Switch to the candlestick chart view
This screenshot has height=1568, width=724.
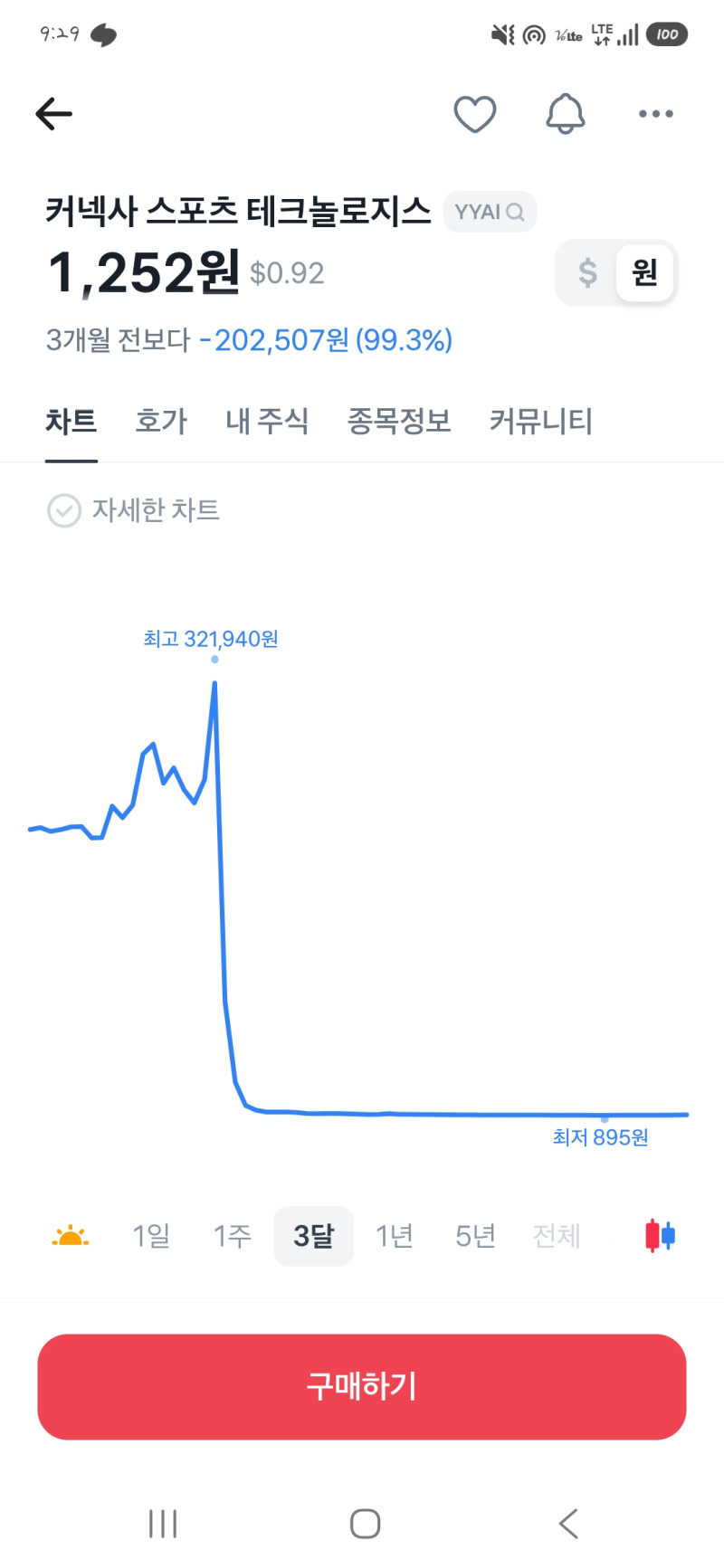pyautogui.click(x=661, y=1236)
